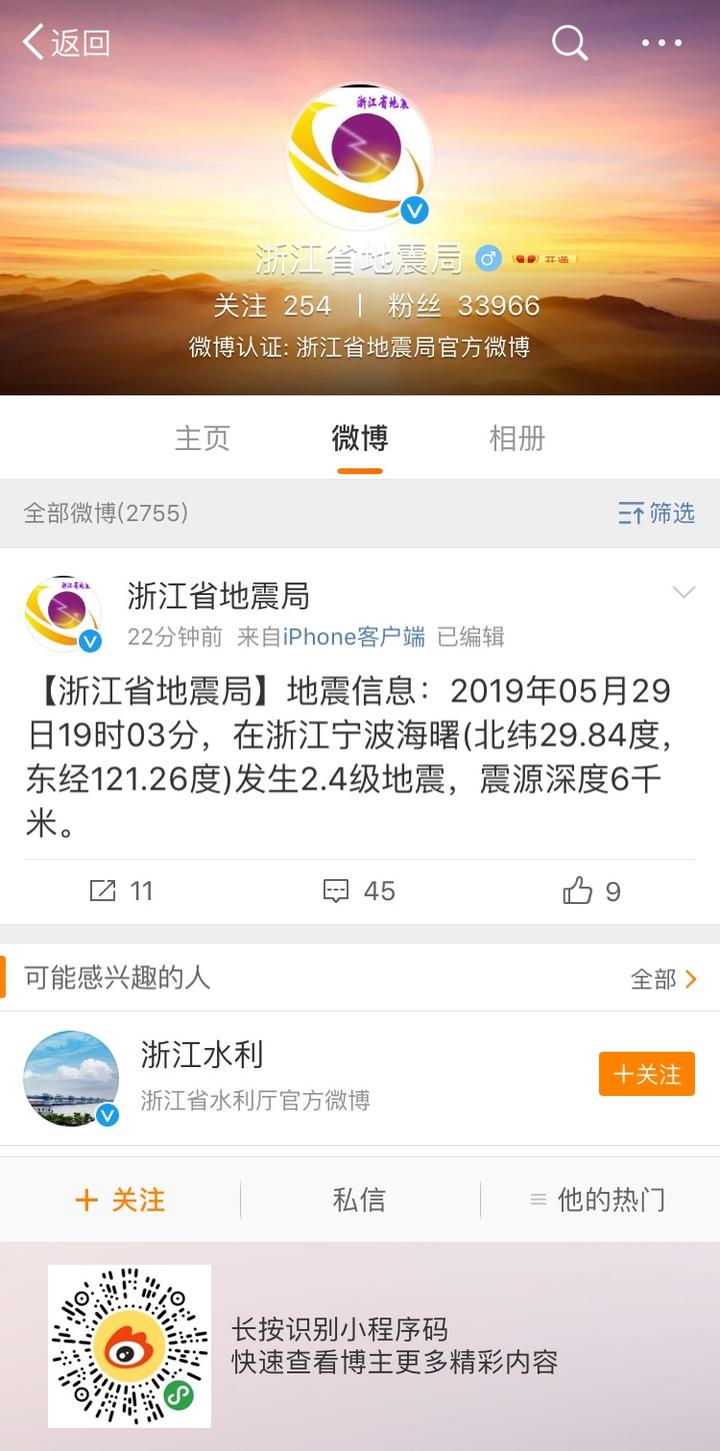Open the three-dot overflow menu
Screen dimensions: 720x1451
point(661,43)
